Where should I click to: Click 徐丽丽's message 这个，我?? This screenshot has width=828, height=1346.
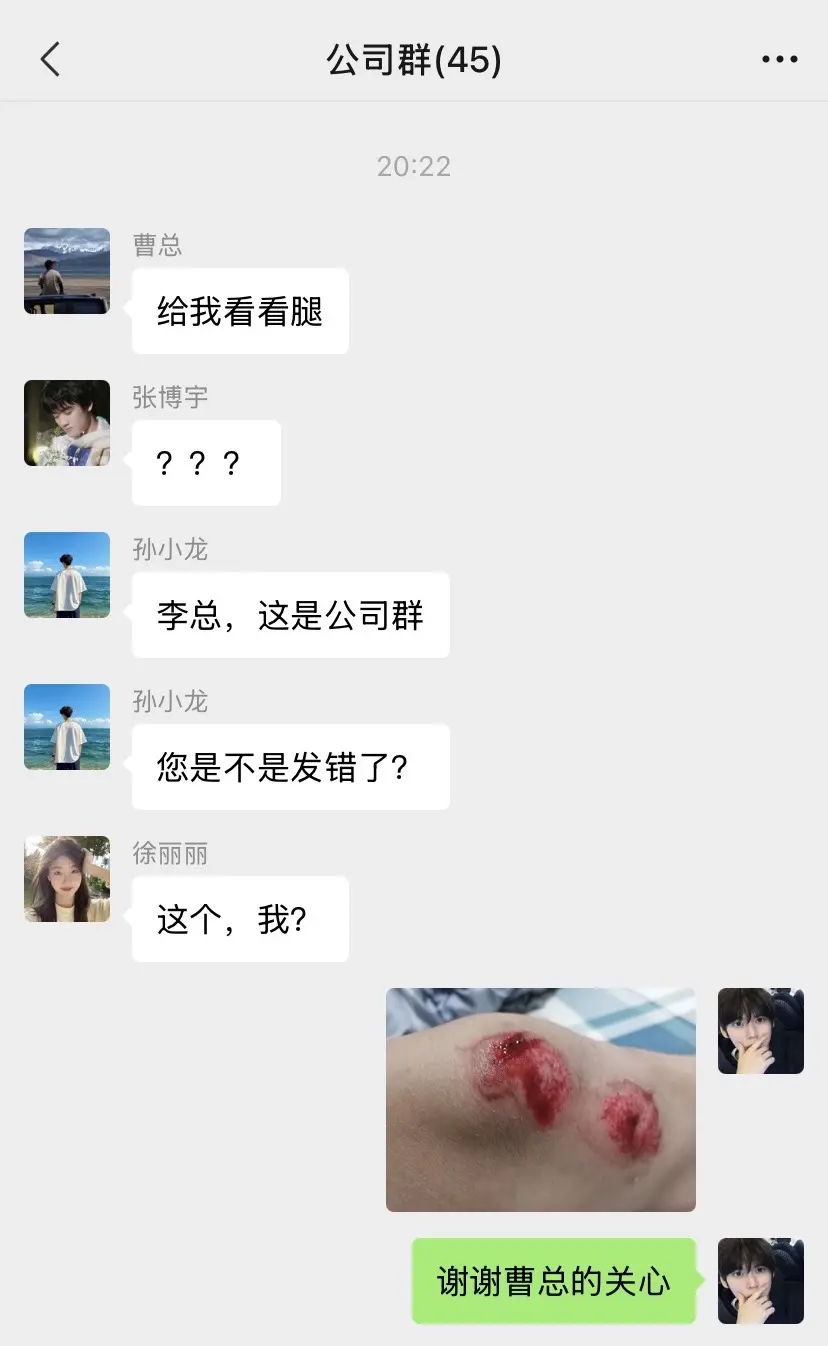239,918
